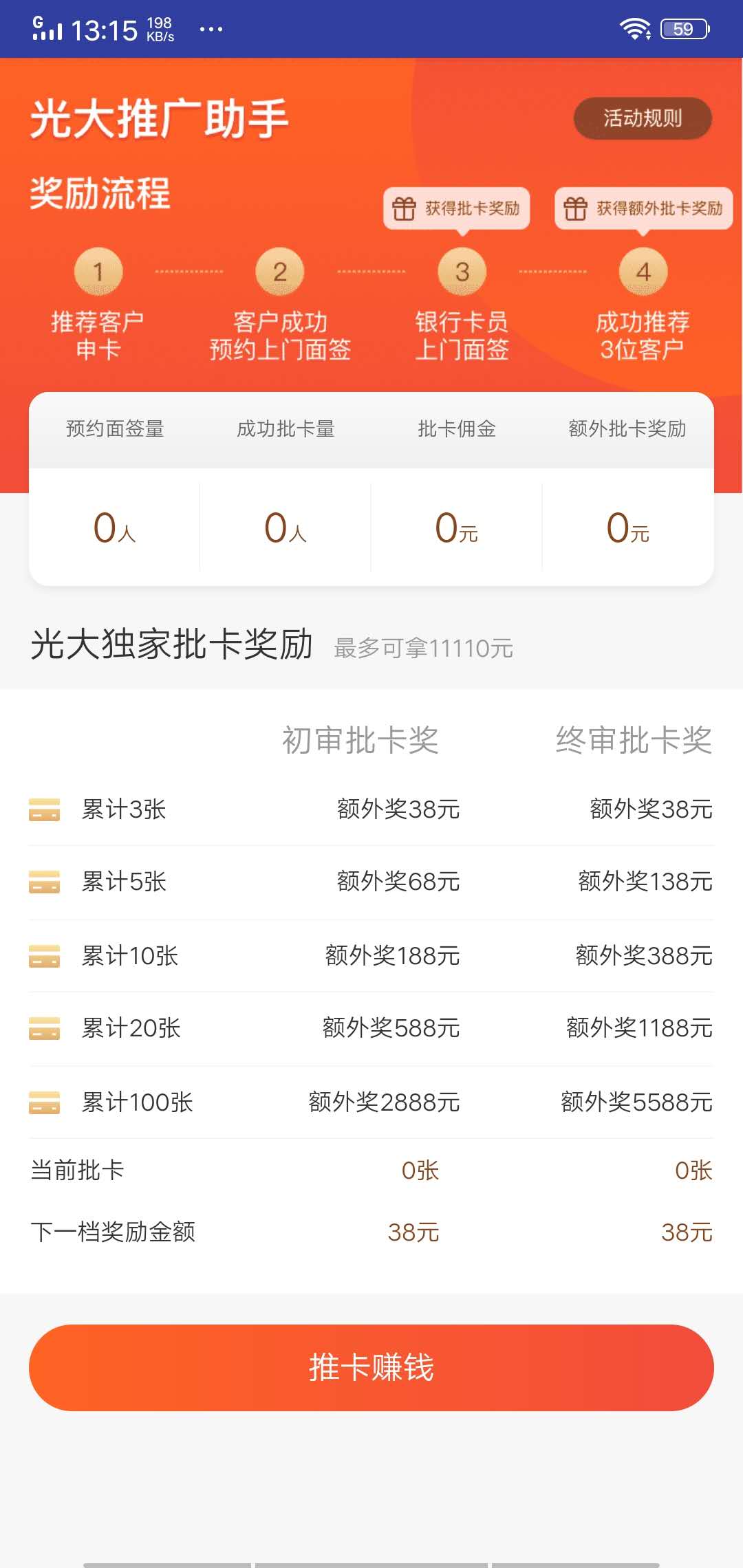The image size is (743, 1568).
Task: Click the card icon beside 累计20张
Action: (x=44, y=1029)
